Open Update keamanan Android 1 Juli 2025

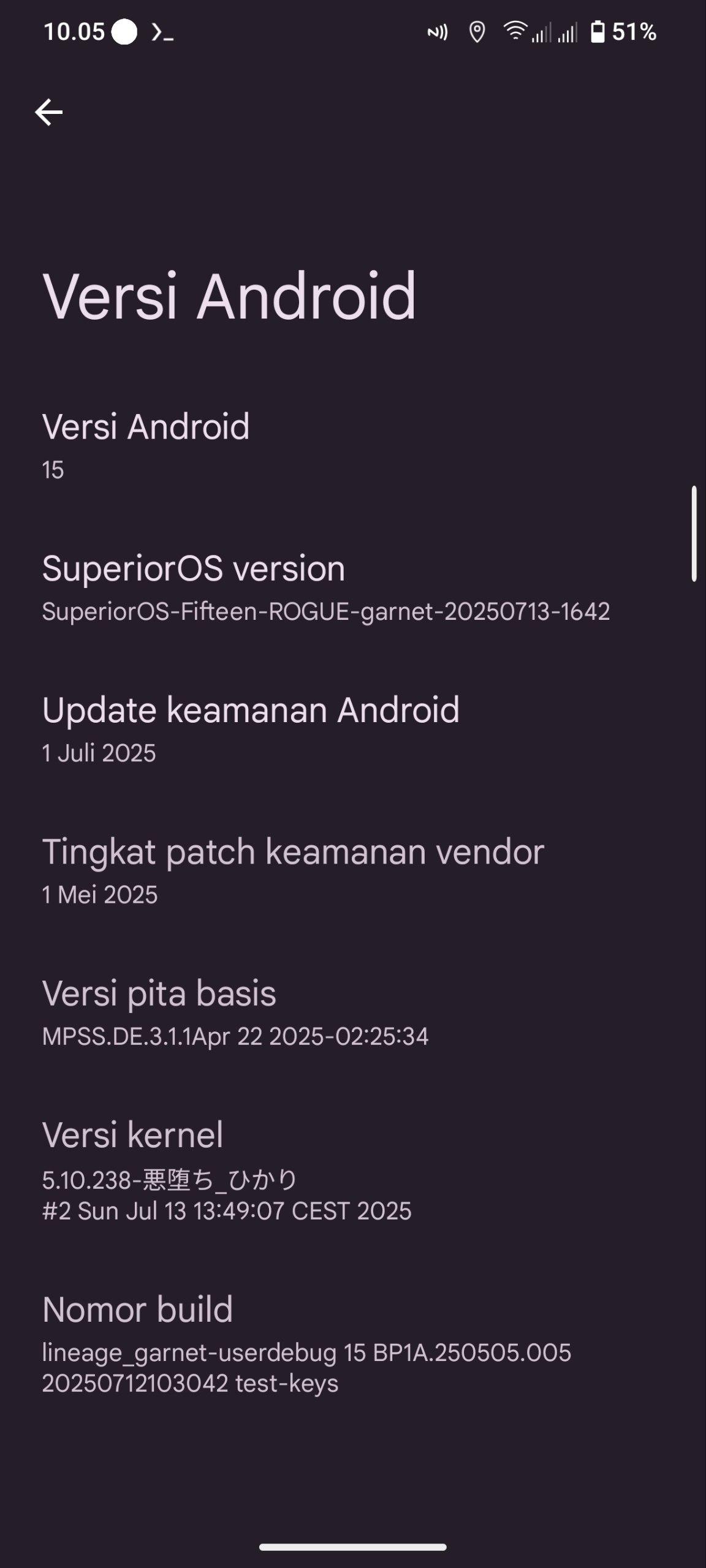(353, 729)
